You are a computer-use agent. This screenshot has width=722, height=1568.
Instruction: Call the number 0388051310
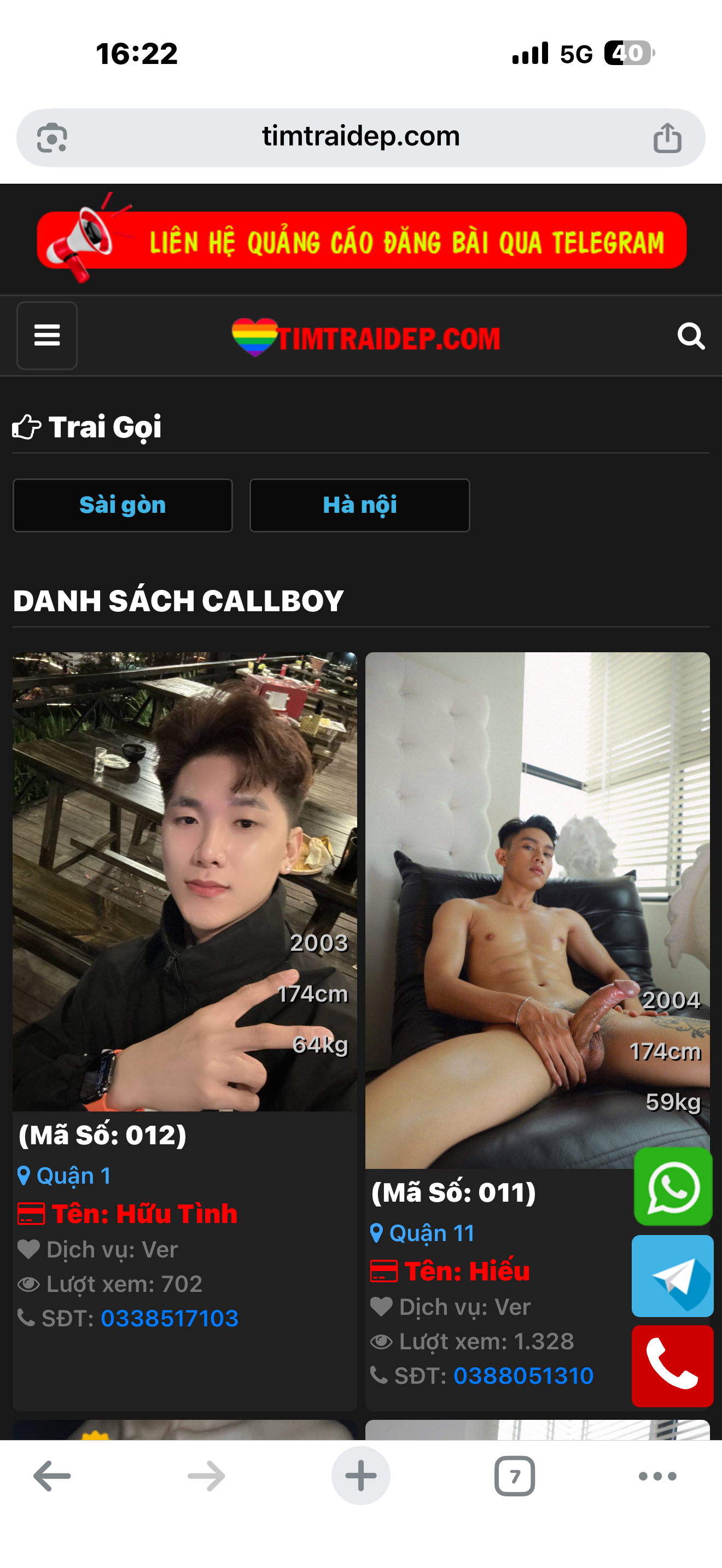[x=523, y=1376]
